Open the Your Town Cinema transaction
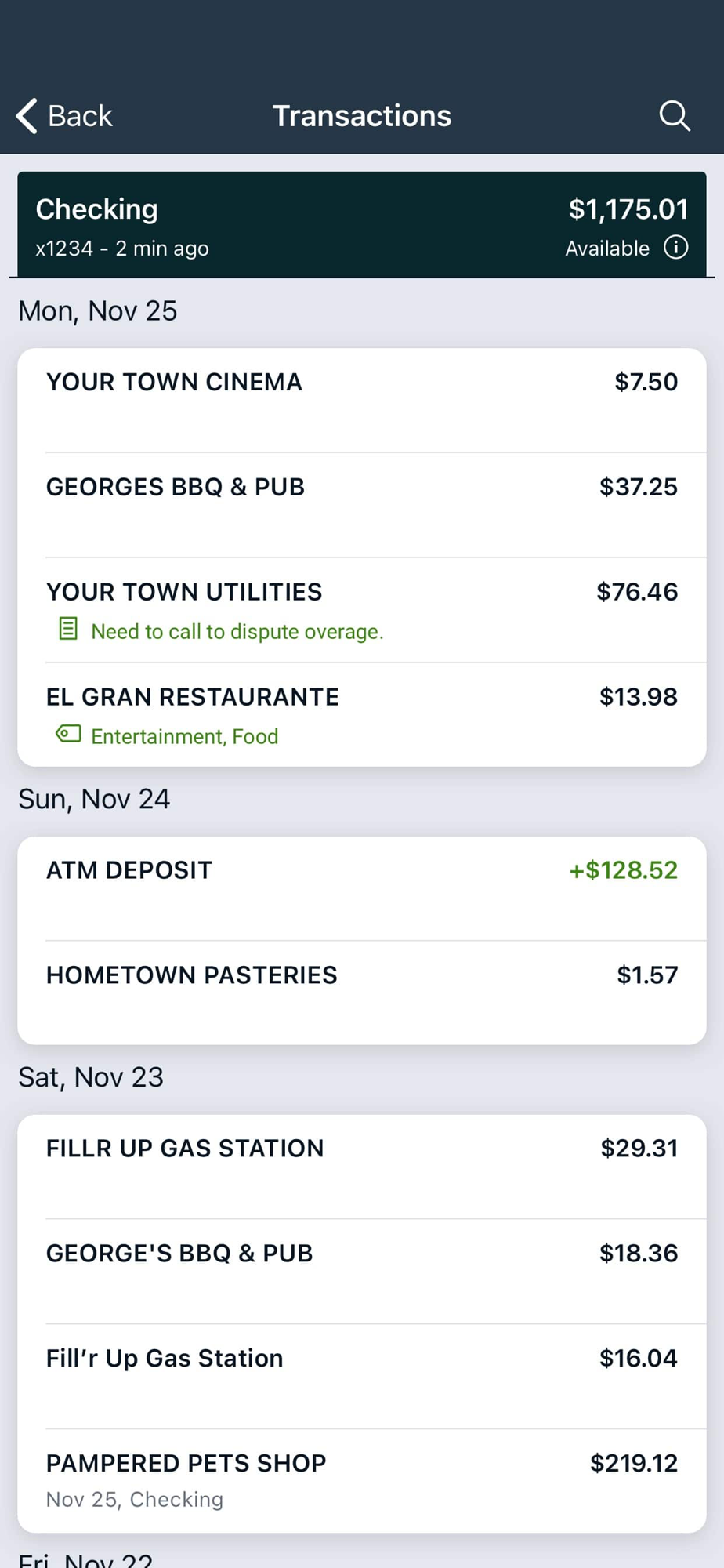The width and height of the screenshot is (724, 1568). pyautogui.click(x=361, y=400)
